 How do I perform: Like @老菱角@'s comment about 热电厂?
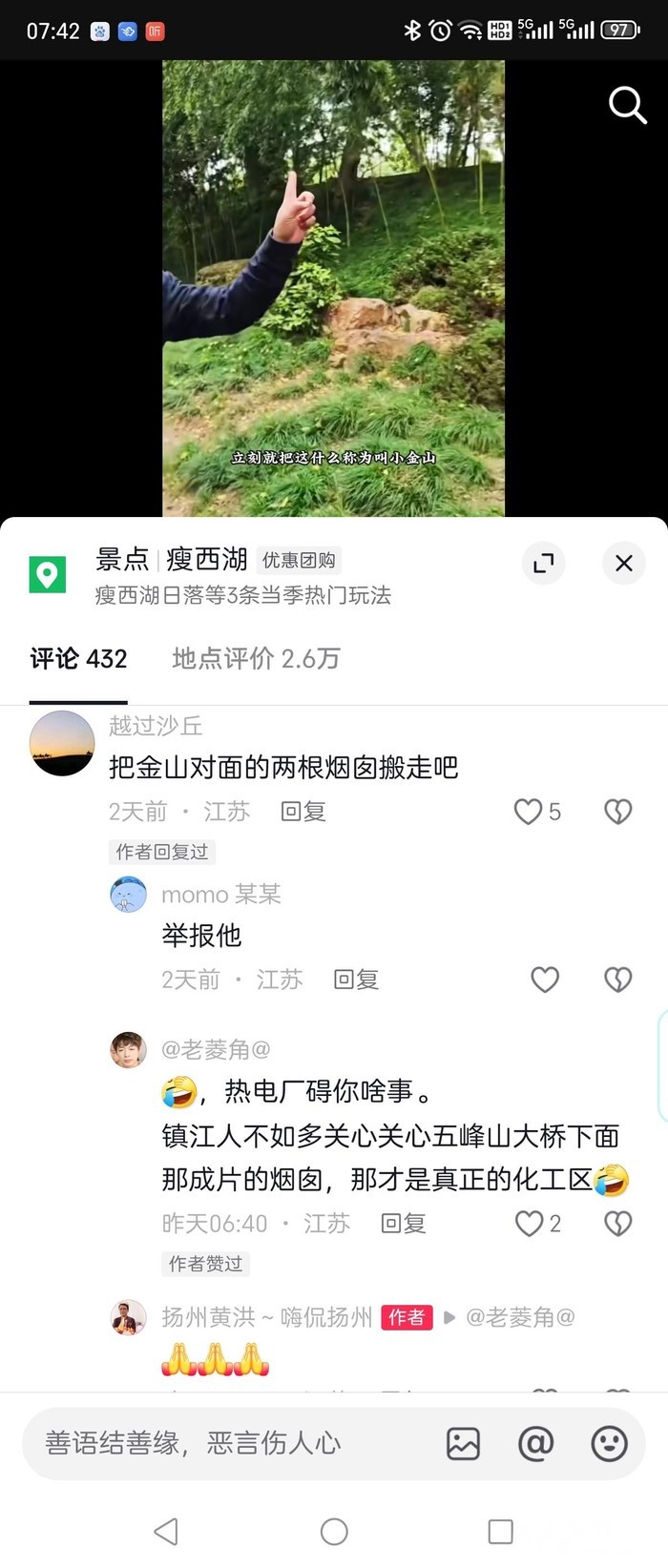pos(530,1224)
